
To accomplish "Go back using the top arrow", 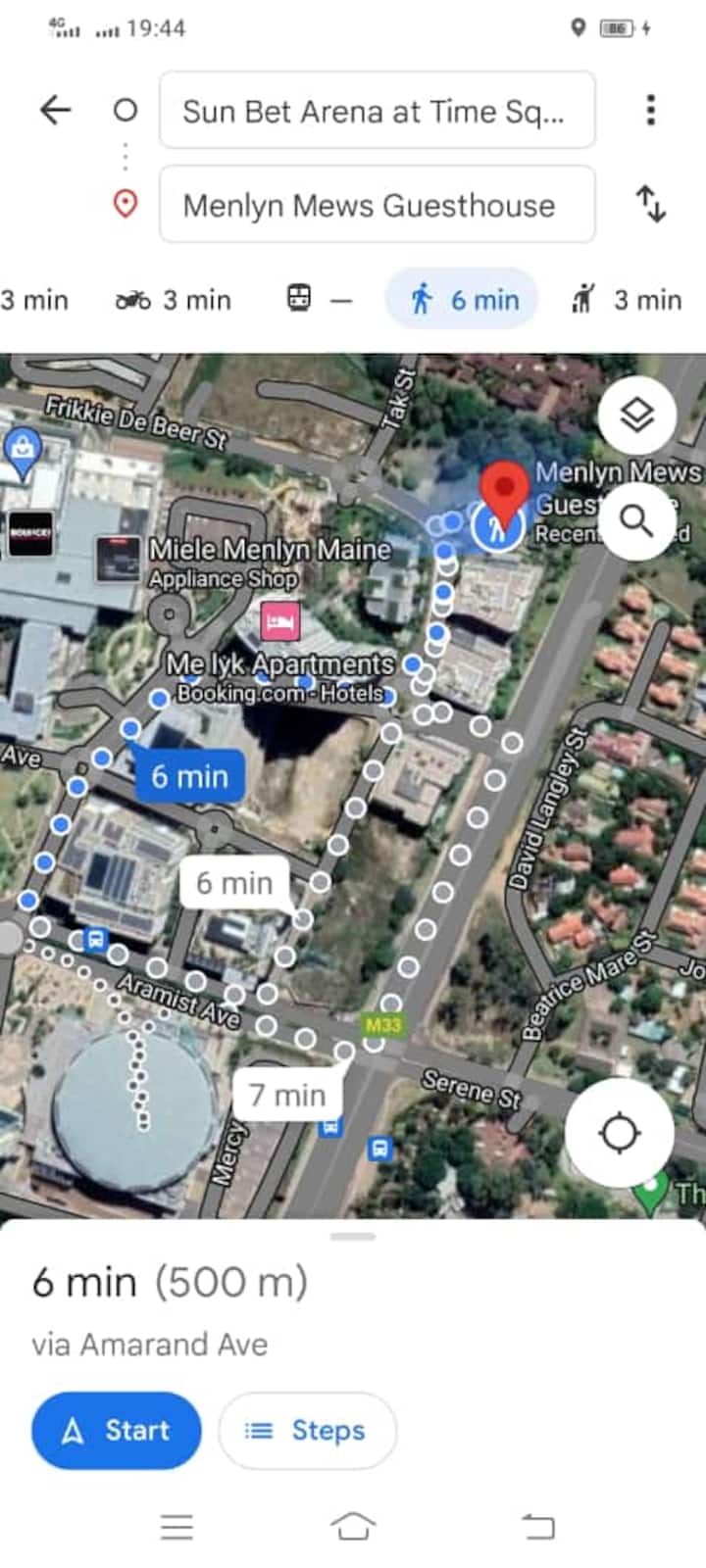I will click(x=56, y=110).
